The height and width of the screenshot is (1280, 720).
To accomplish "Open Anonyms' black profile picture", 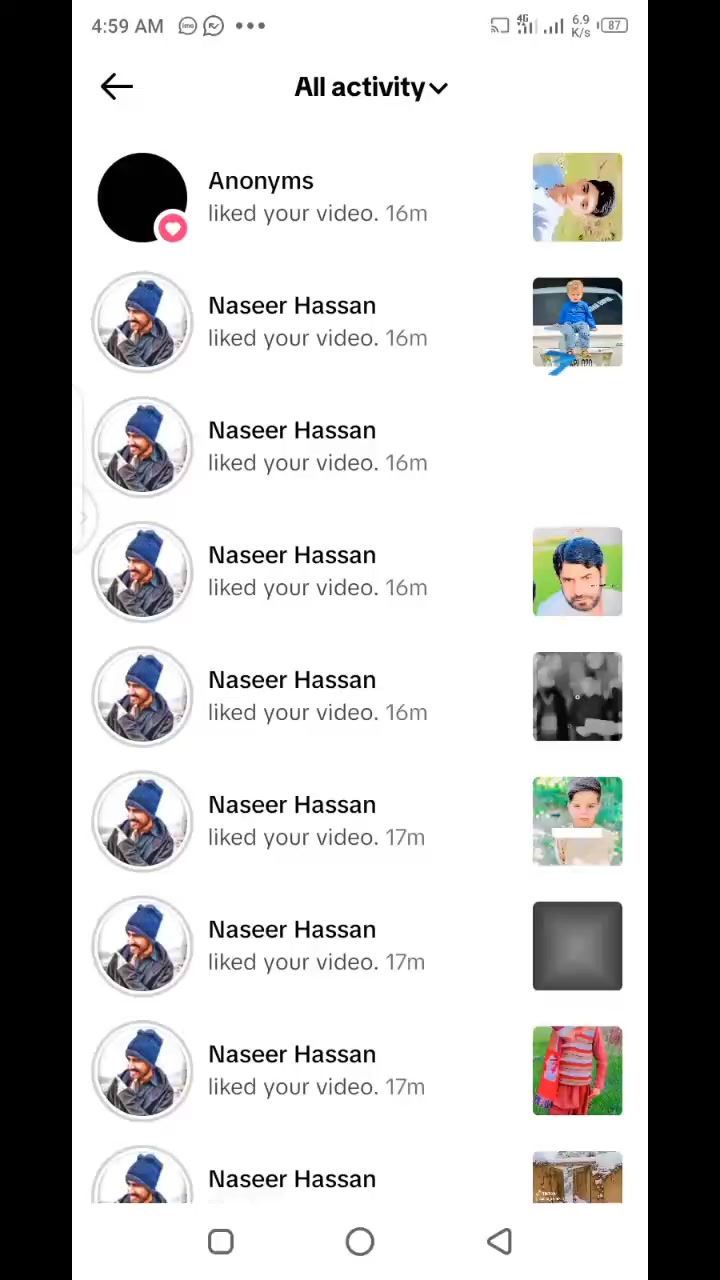I will (142, 197).
